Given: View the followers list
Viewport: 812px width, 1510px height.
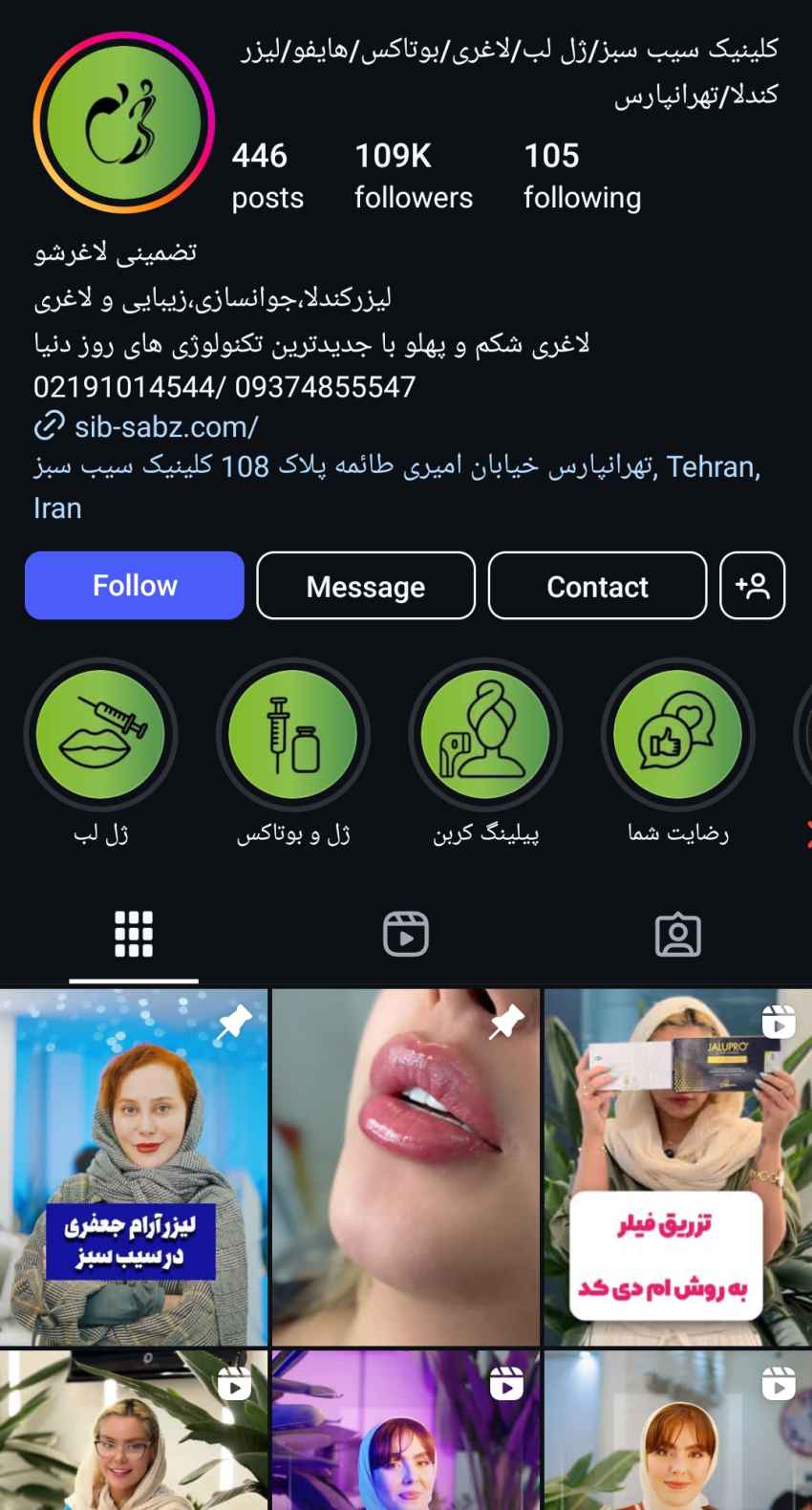Looking at the screenshot, I should (414, 176).
